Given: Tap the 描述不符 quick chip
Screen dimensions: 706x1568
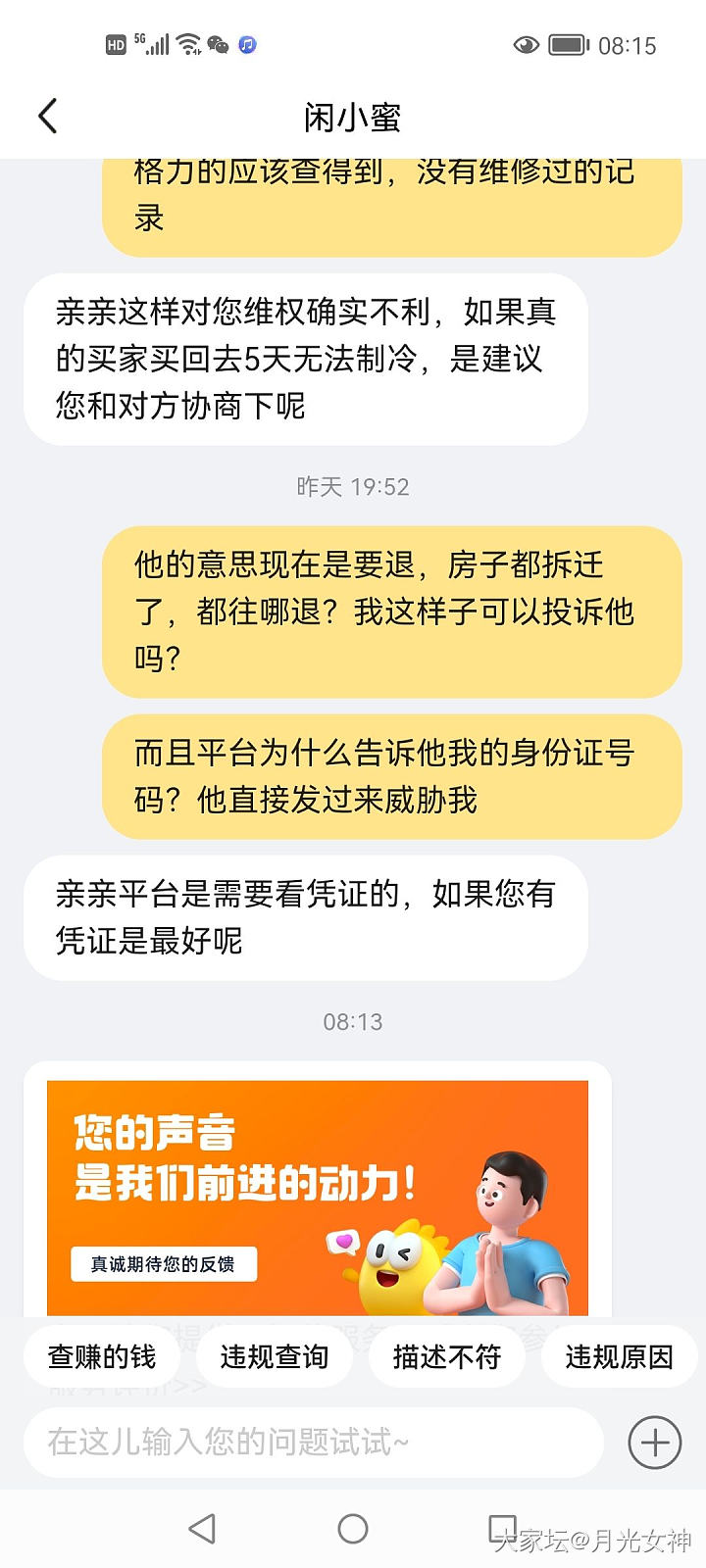Looking at the screenshot, I should (446, 1356).
